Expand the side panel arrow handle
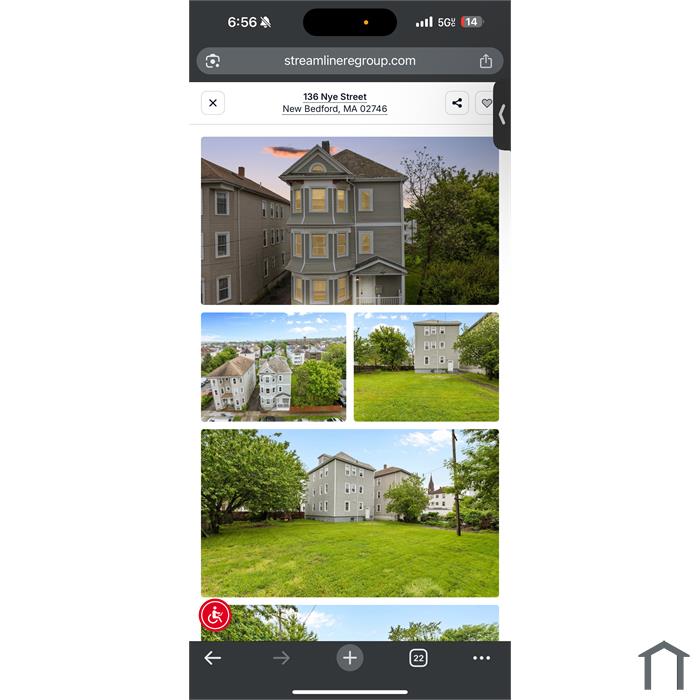The image size is (700, 700). (x=502, y=115)
